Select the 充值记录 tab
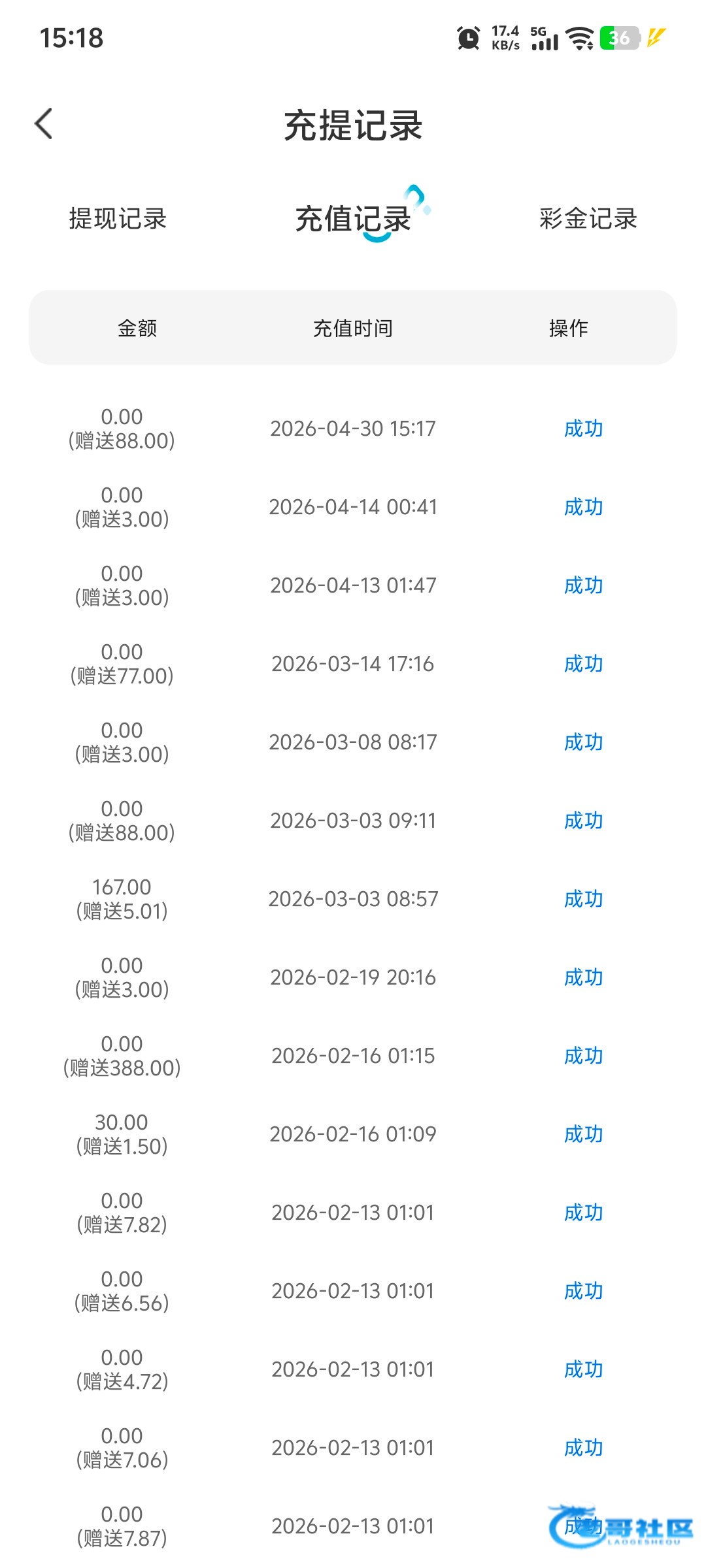The width and height of the screenshot is (706, 1568). coord(353,219)
